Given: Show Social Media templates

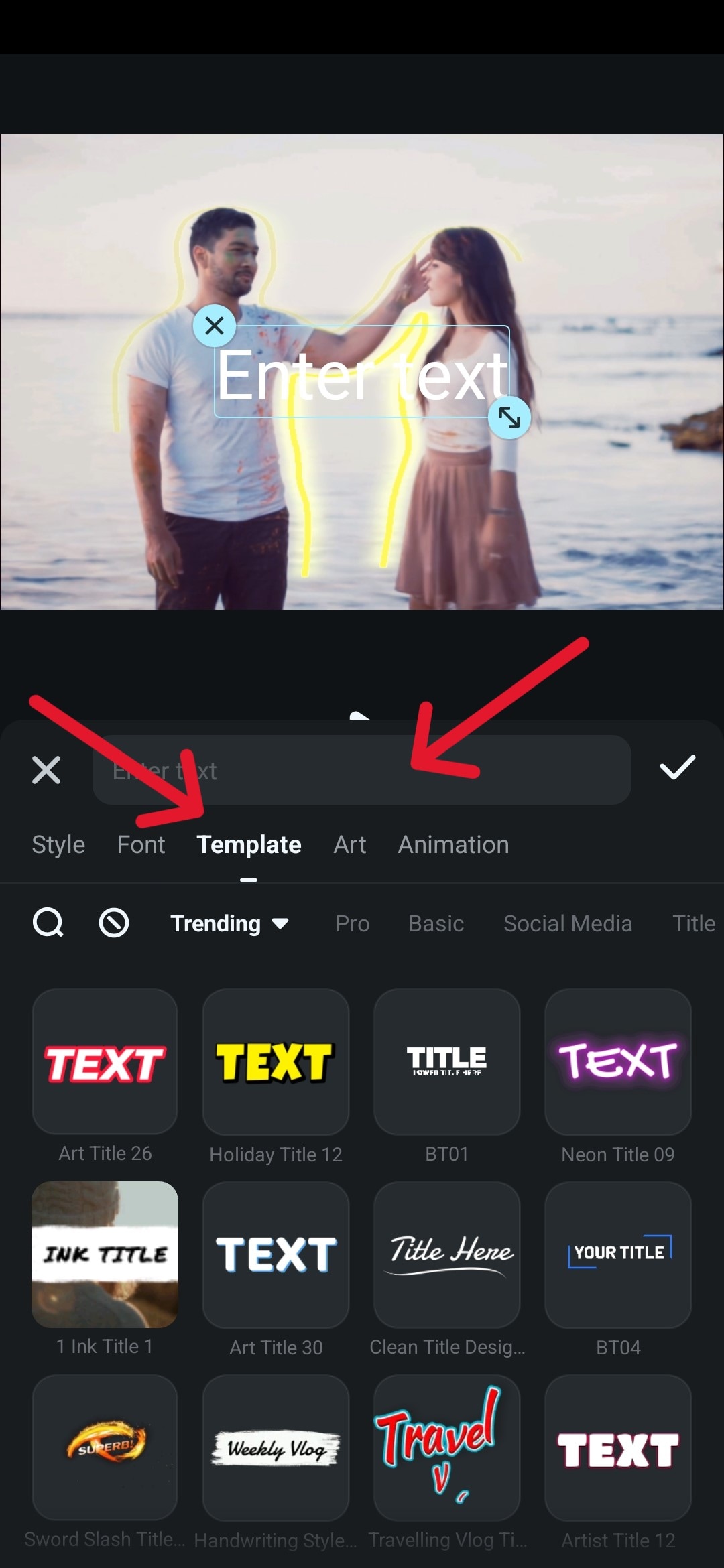Looking at the screenshot, I should pyautogui.click(x=568, y=923).
